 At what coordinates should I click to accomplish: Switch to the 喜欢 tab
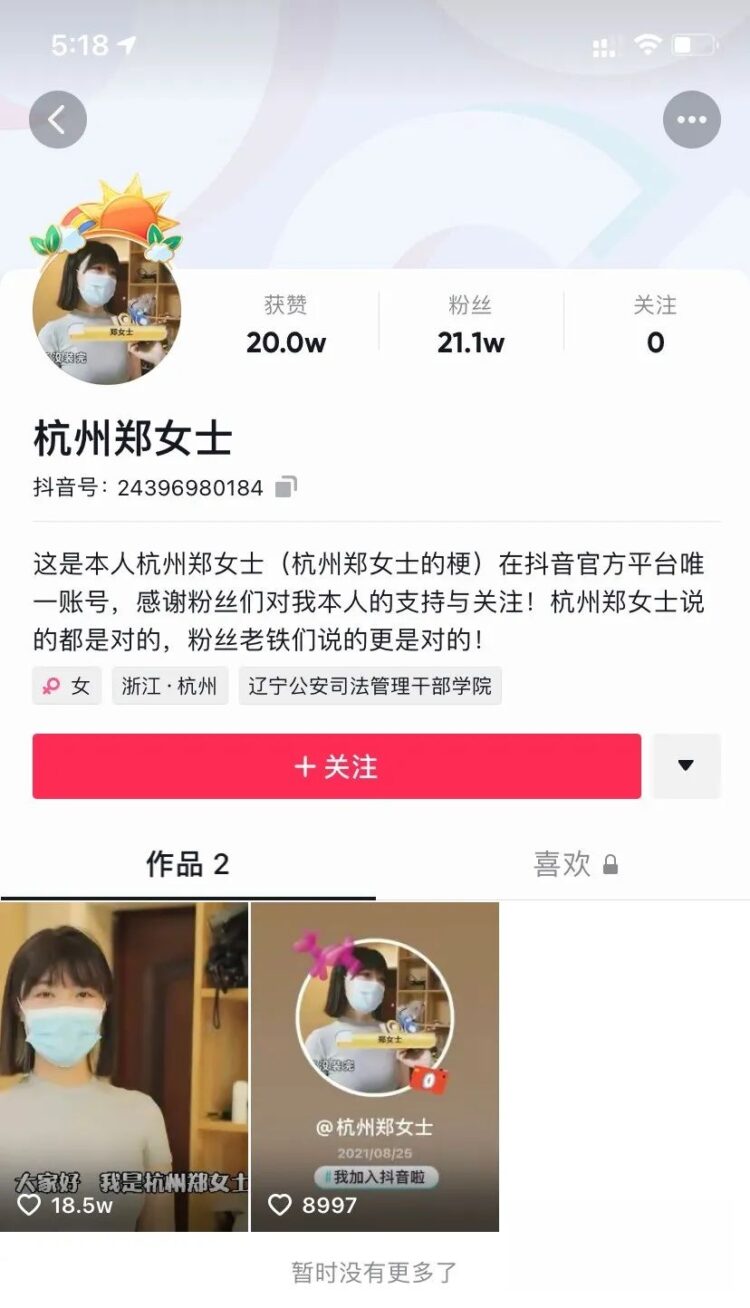(x=575, y=864)
